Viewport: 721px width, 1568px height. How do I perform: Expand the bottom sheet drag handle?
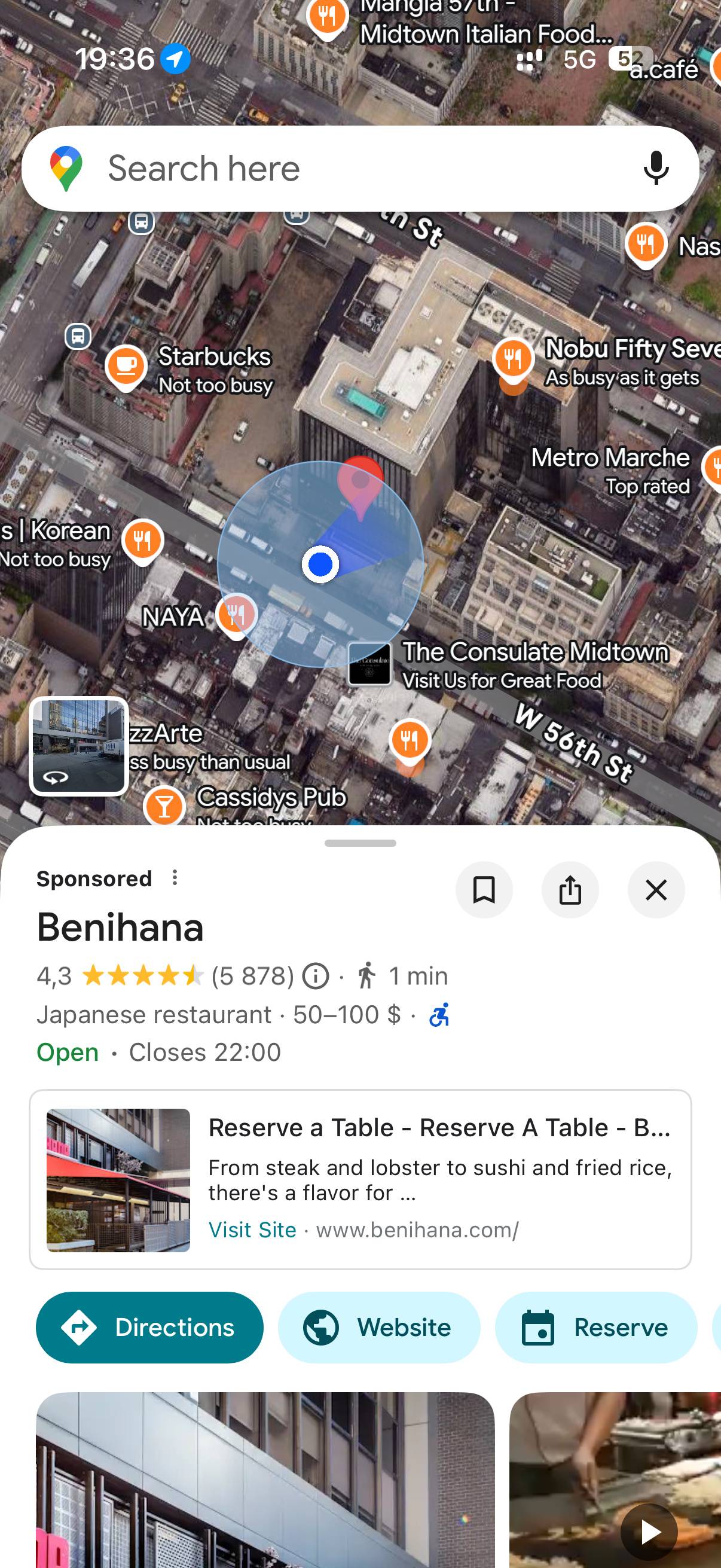360,842
